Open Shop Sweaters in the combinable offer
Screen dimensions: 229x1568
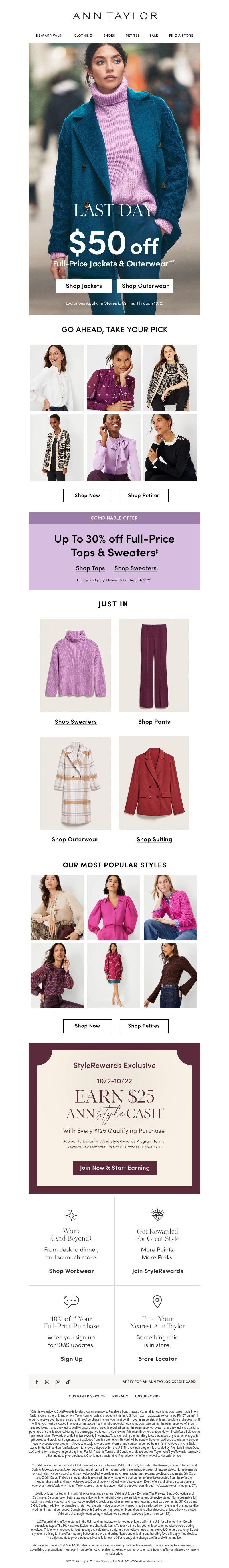135,568
